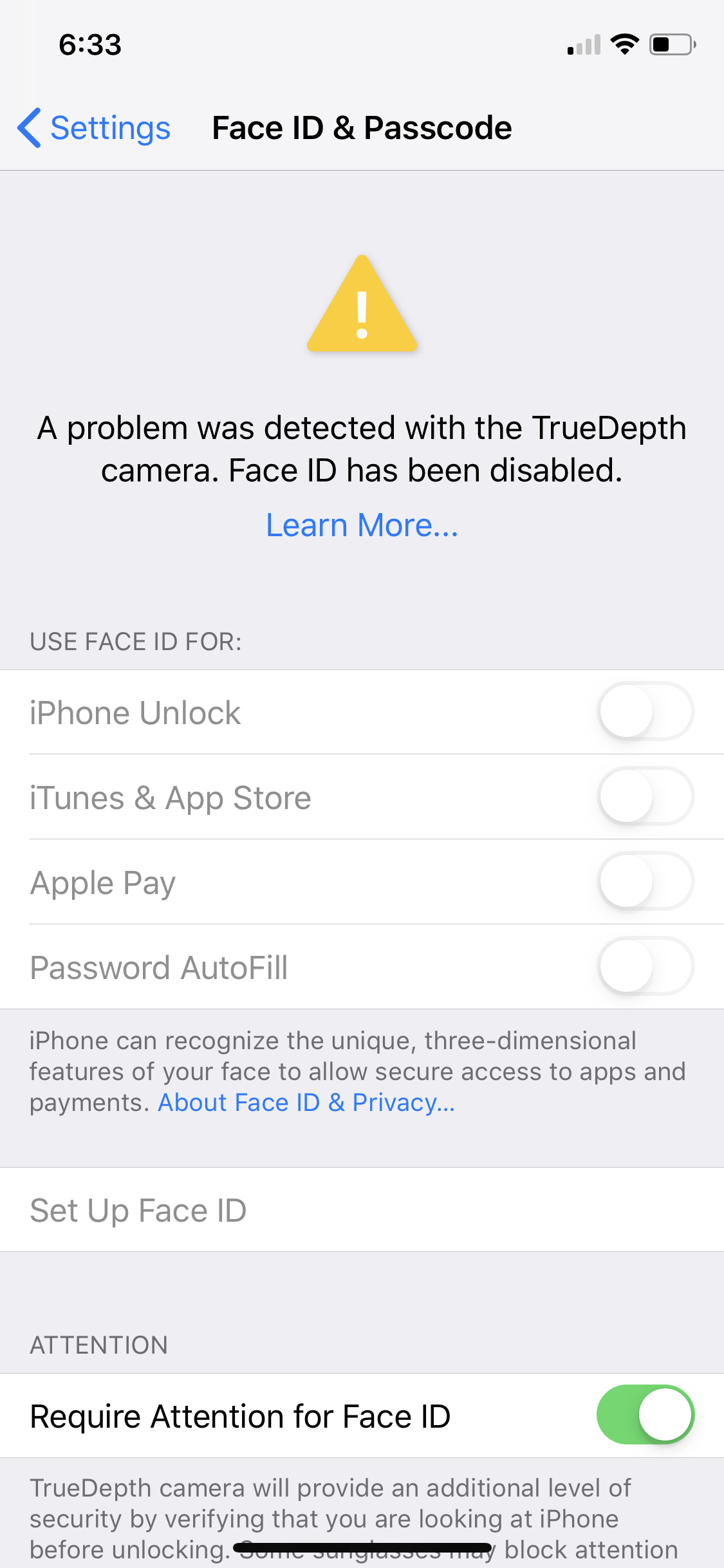Select the iPhone Unlock row label
Screen dimensions: 724x1568
135,712
